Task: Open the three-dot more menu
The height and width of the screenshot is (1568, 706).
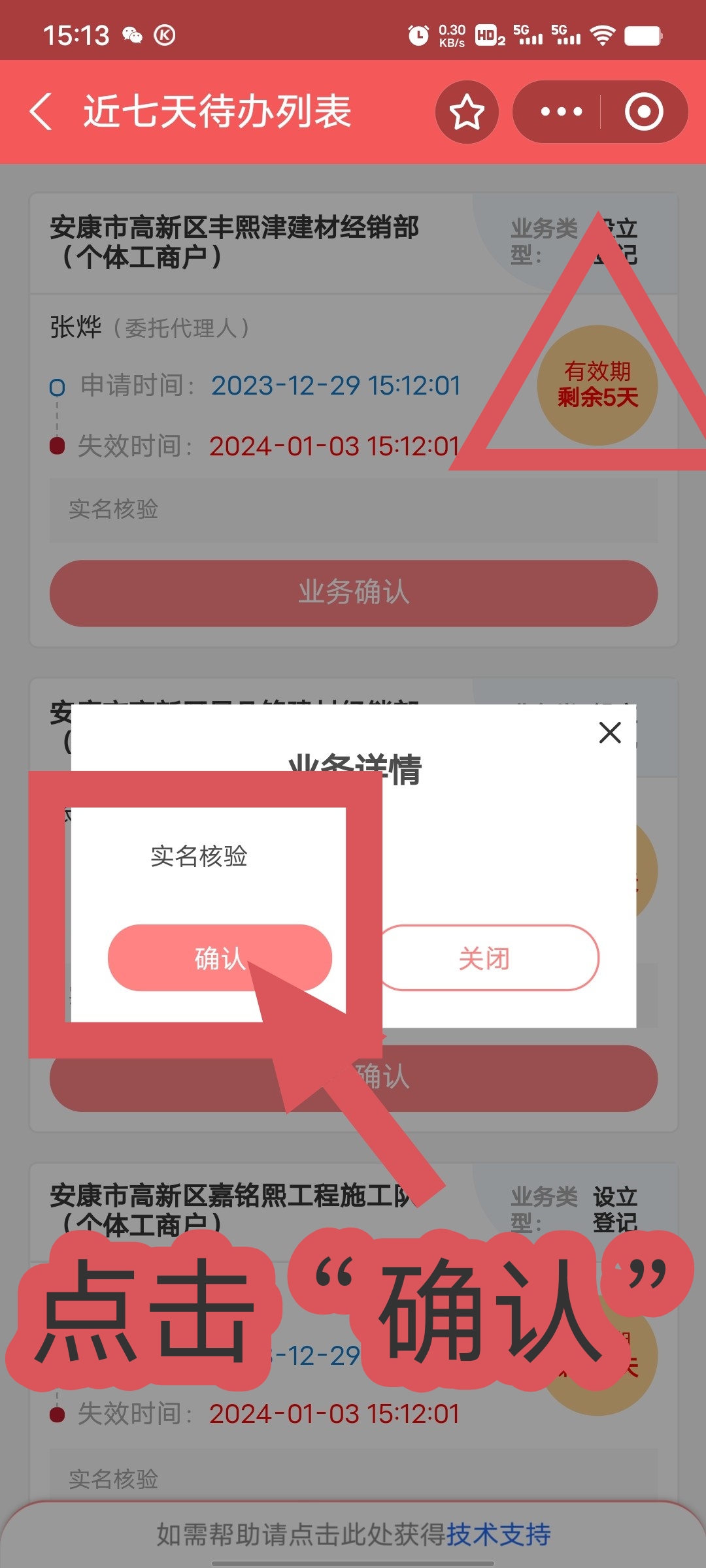Action: point(561,112)
